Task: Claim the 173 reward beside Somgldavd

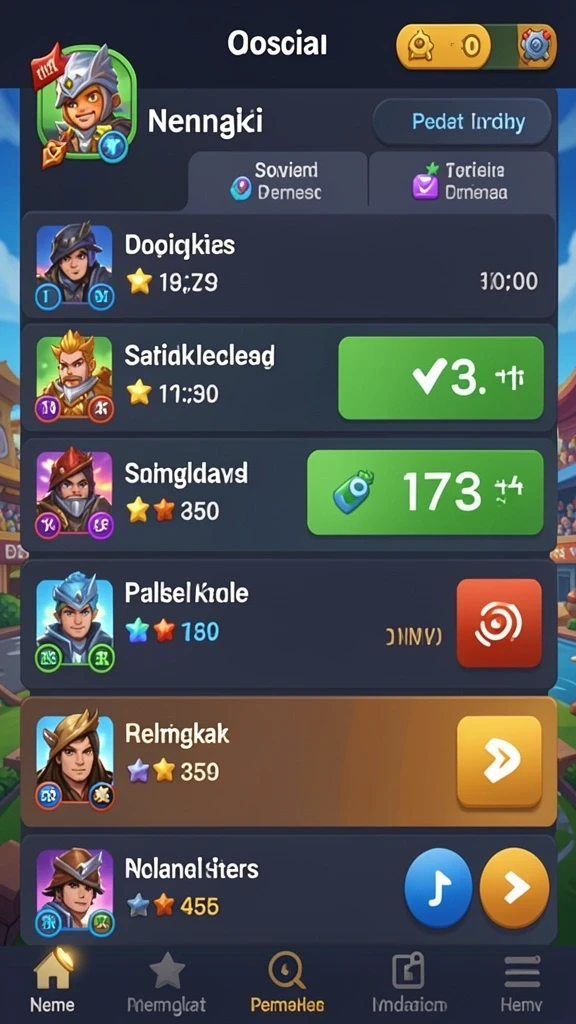Action: pyautogui.click(x=425, y=492)
